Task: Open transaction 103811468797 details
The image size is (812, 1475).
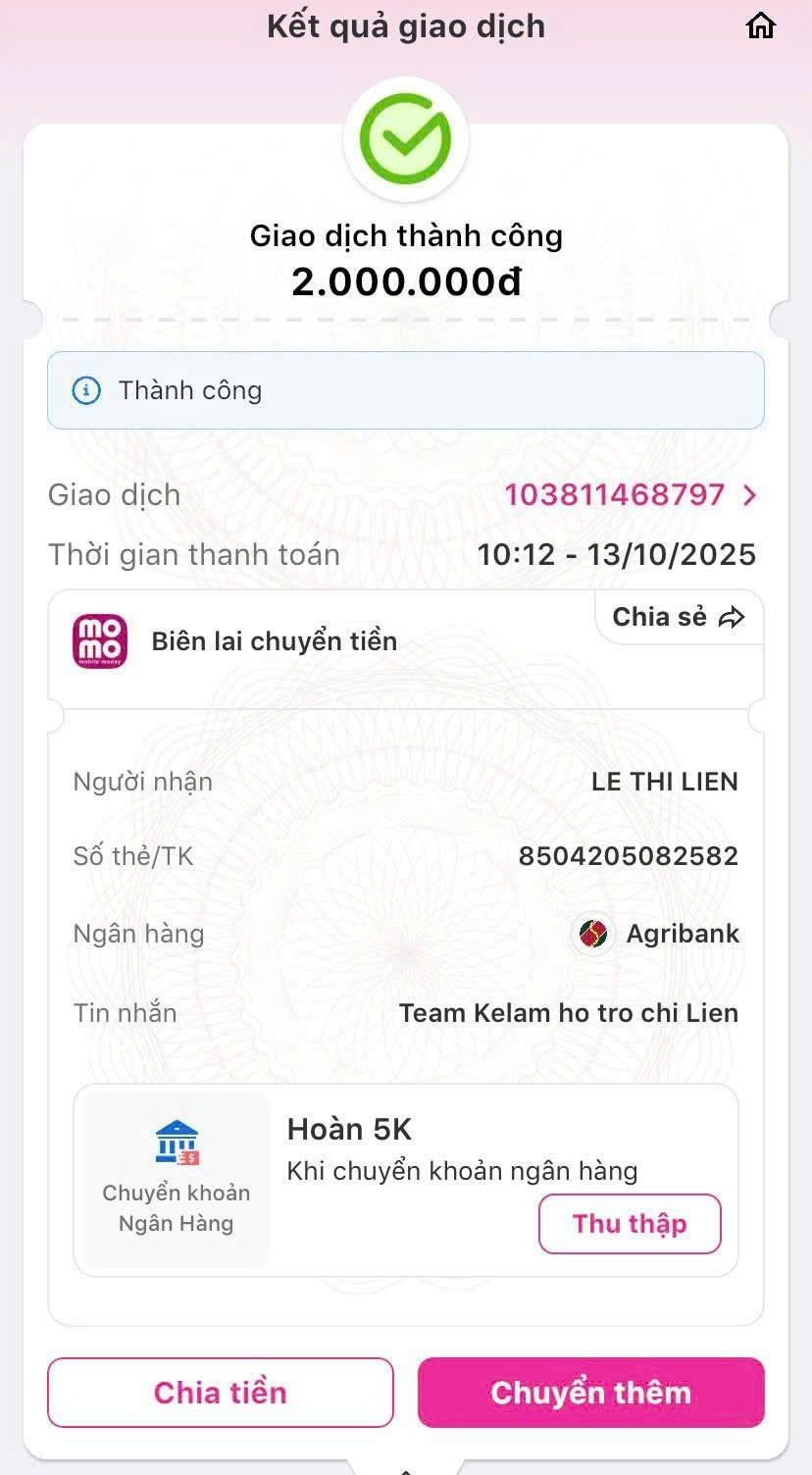Action: pos(631,494)
